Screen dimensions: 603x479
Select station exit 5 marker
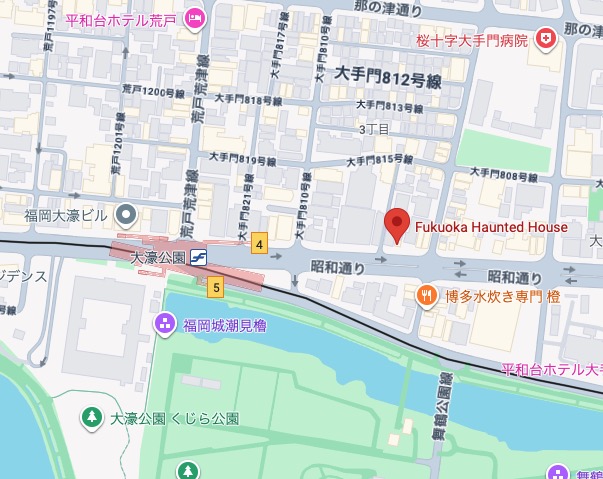[x=214, y=288]
